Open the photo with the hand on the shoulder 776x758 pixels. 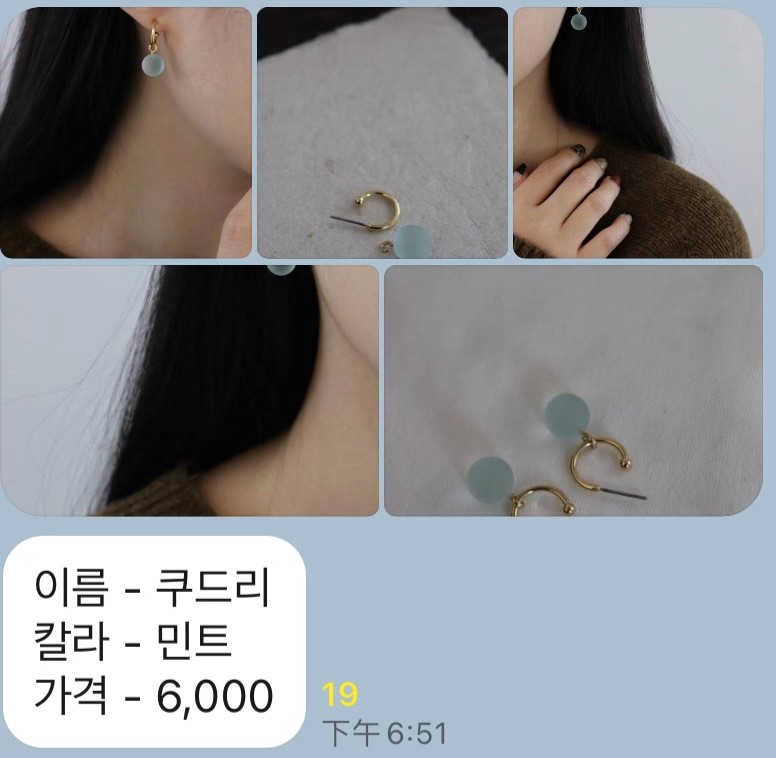[637, 132]
